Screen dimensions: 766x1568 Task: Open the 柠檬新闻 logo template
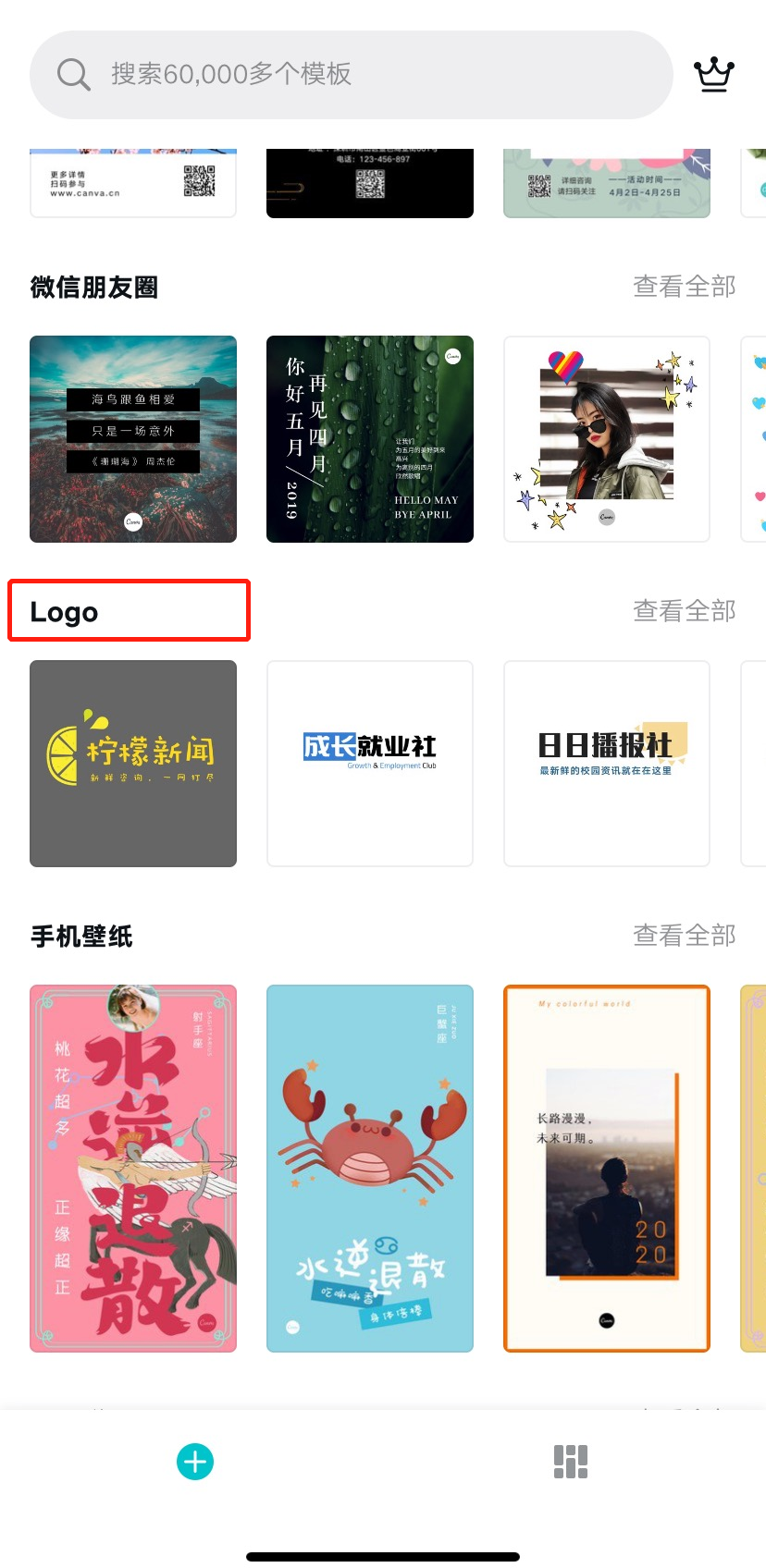[x=133, y=764]
